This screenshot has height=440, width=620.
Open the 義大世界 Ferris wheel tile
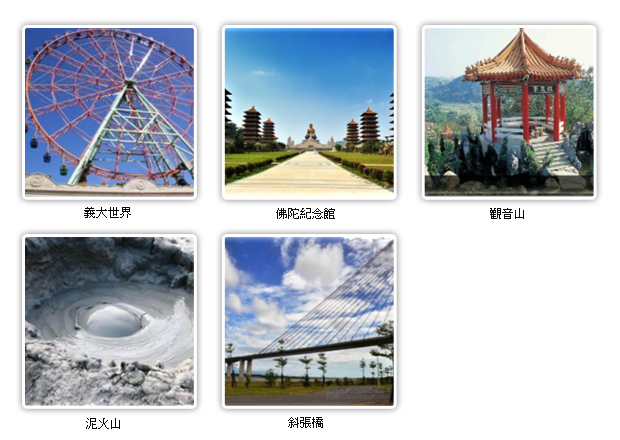[x=109, y=111]
